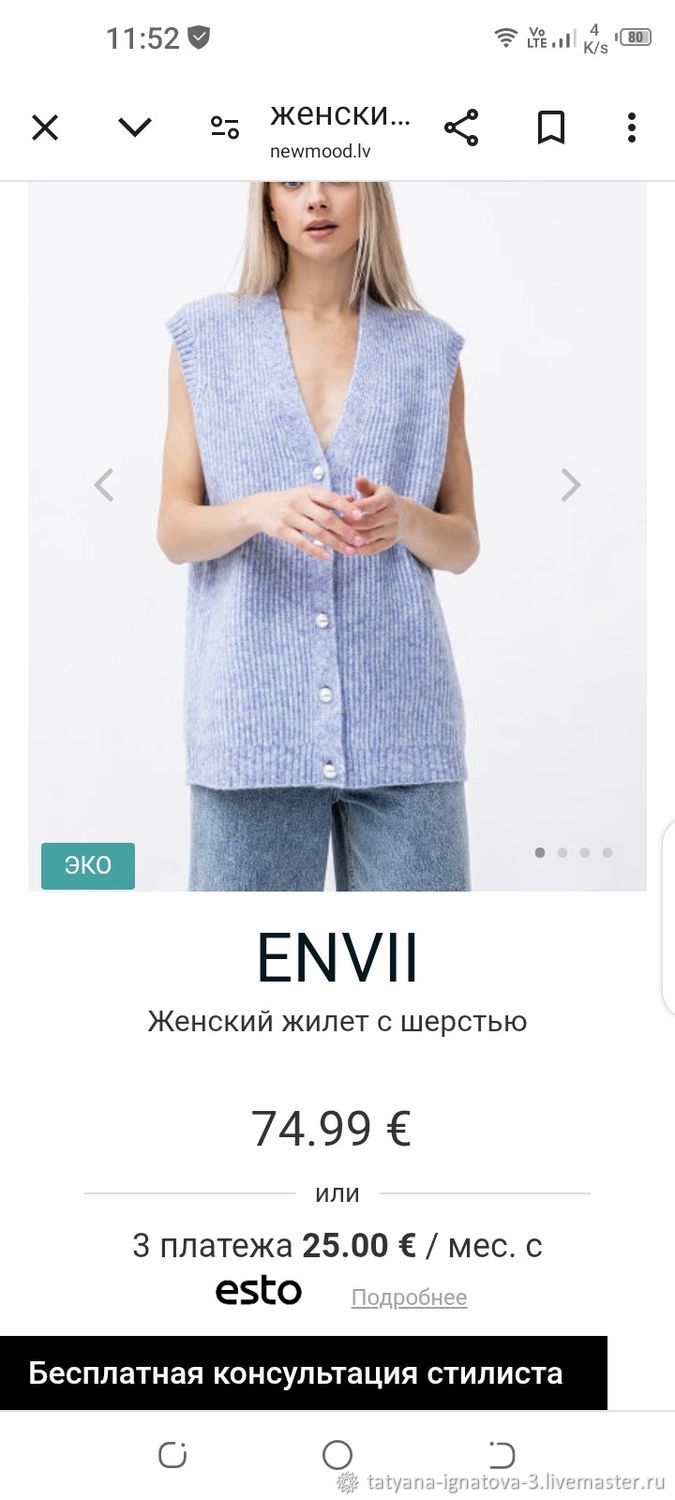Close the browser tab with X
This screenshot has width=675, height=1500.
coord(45,128)
